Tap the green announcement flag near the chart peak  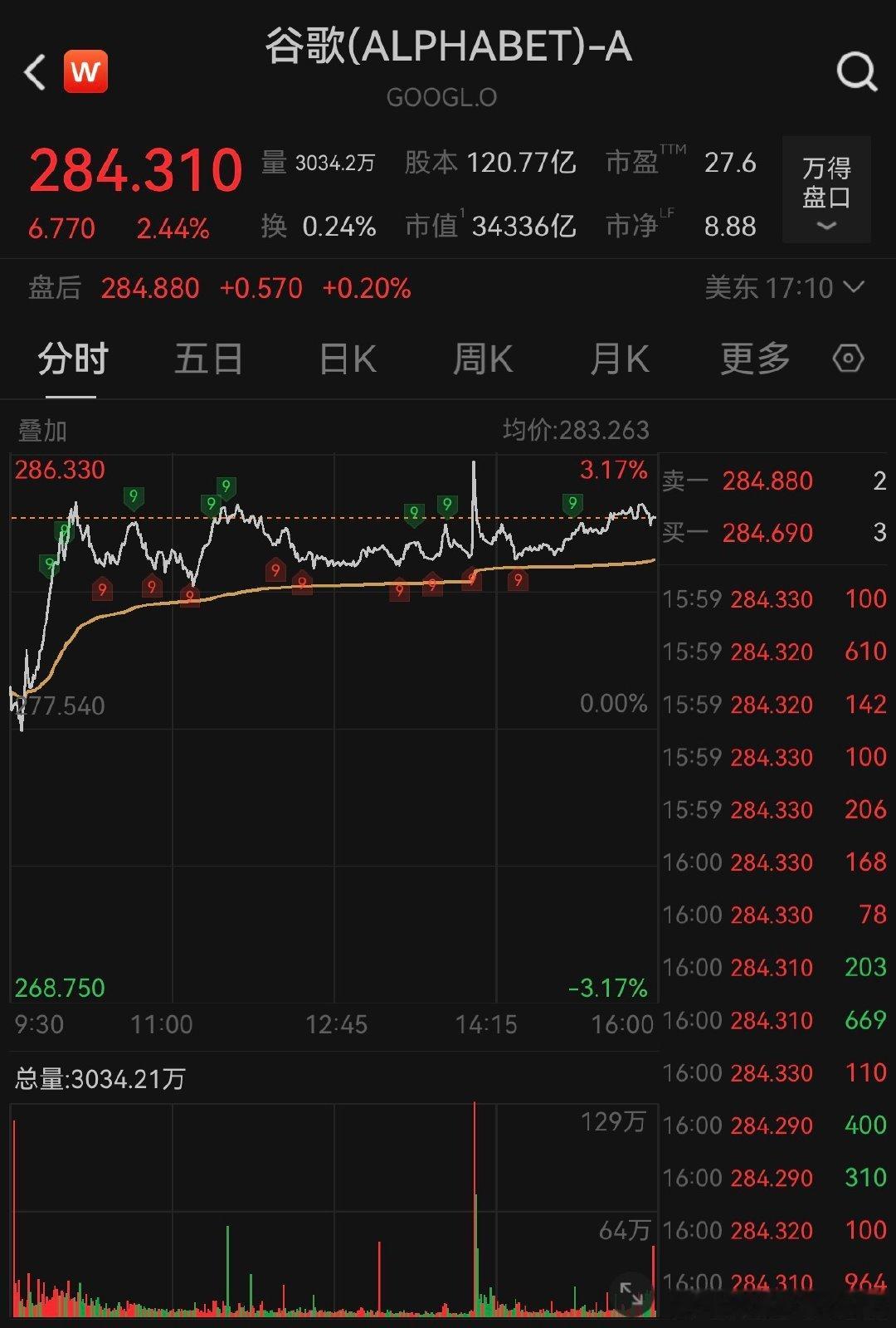pyautogui.click(x=226, y=485)
